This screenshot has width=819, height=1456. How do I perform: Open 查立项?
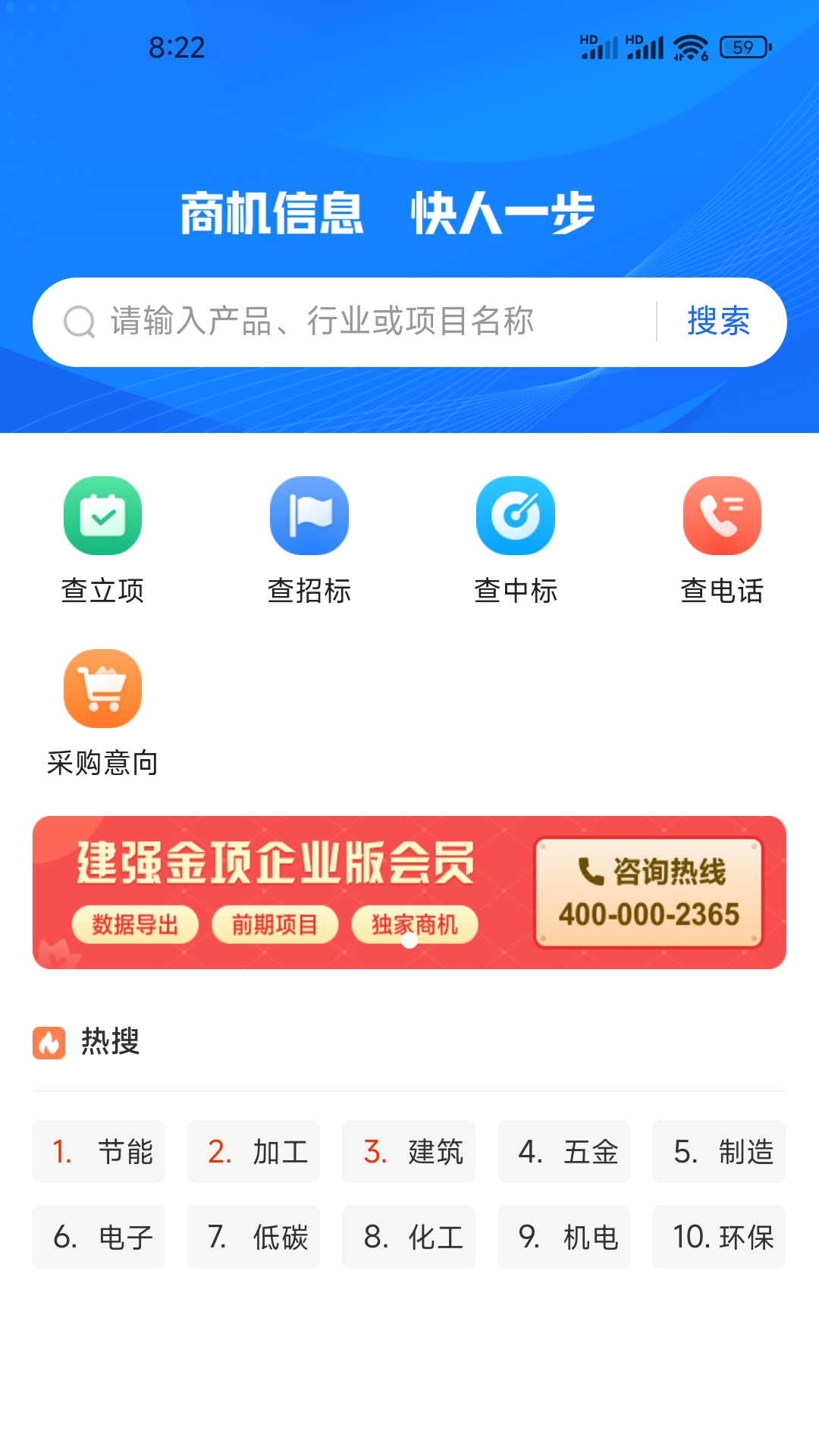(x=102, y=540)
